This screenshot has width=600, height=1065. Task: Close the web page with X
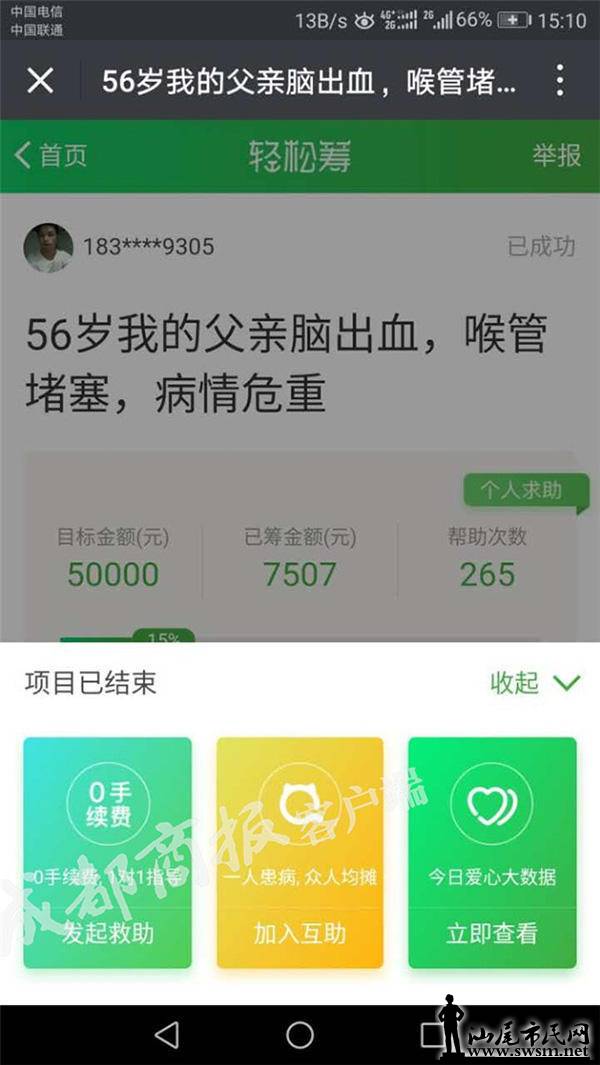tap(40, 81)
